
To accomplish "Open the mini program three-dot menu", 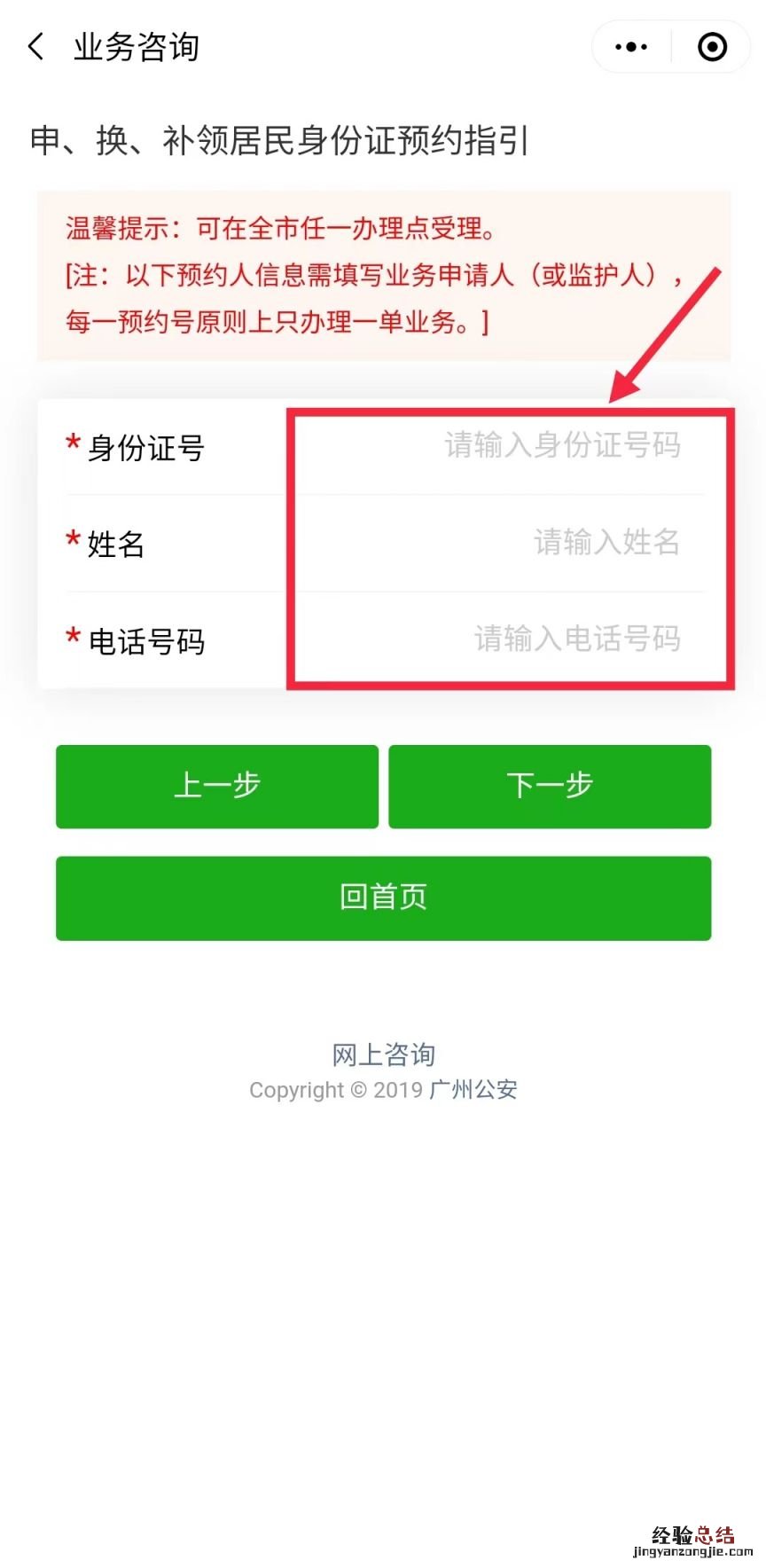I will click(x=631, y=47).
